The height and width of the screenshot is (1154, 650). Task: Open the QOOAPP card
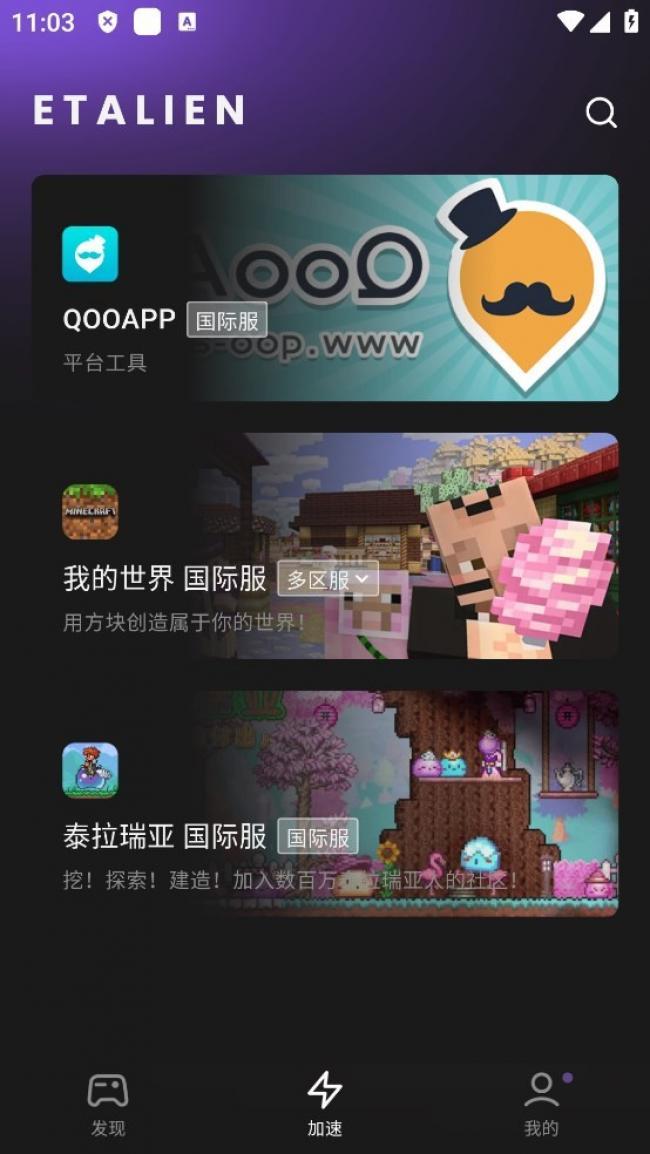(x=325, y=288)
